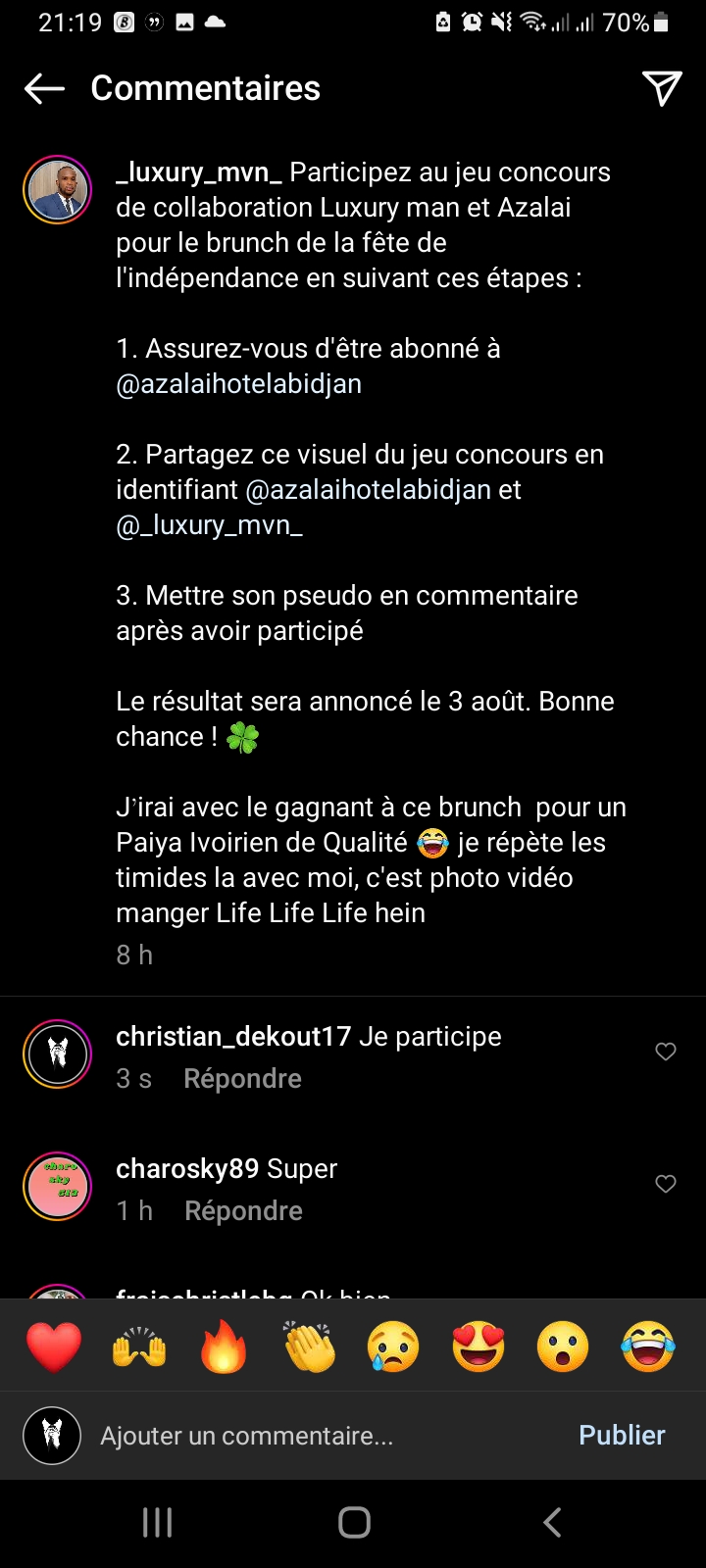Image resolution: width=706 pixels, height=1568 pixels.
Task: Open the first @azalaihotelabidjan mention in step 1
Action: pos(238,384)
